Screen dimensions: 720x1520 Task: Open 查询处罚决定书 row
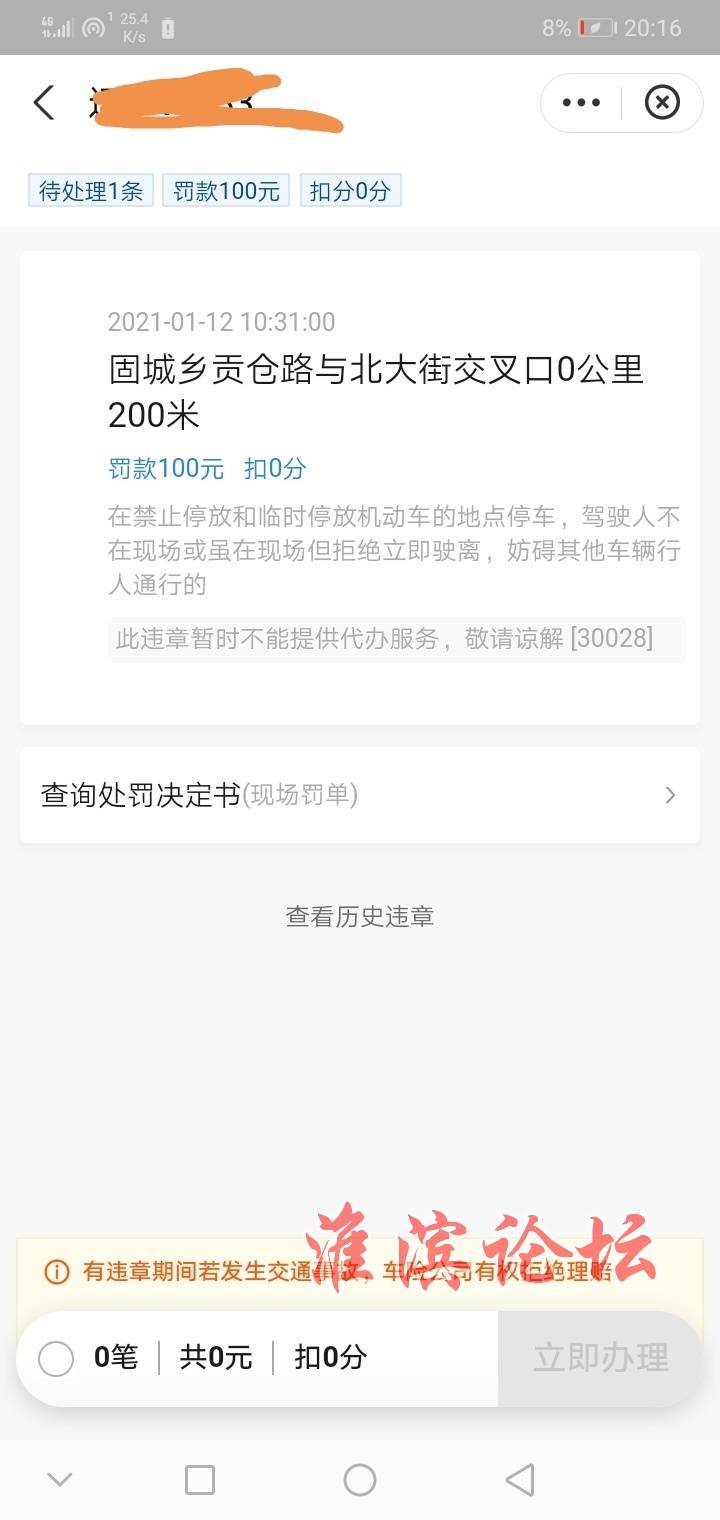[360, 795]
